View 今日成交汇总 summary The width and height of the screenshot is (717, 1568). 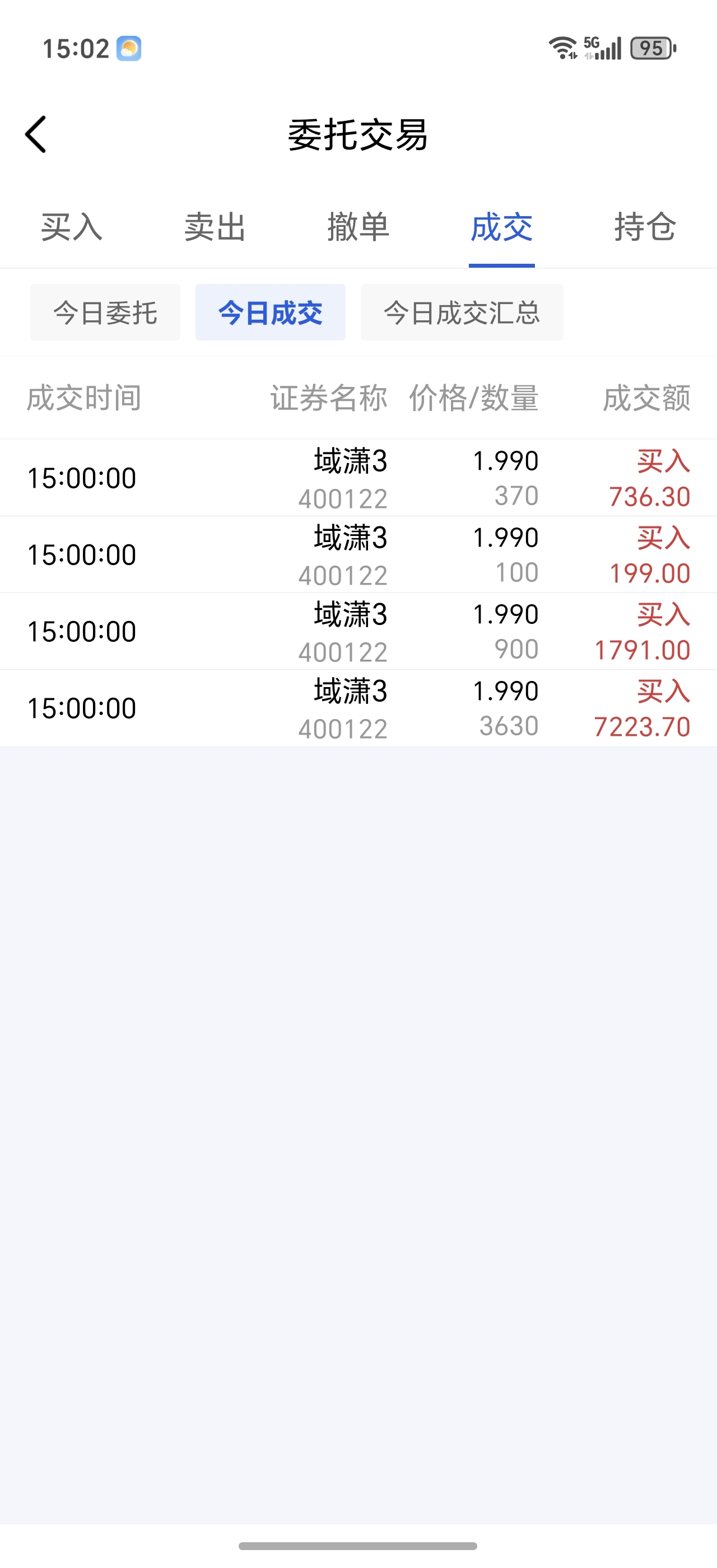click(462, 312)
